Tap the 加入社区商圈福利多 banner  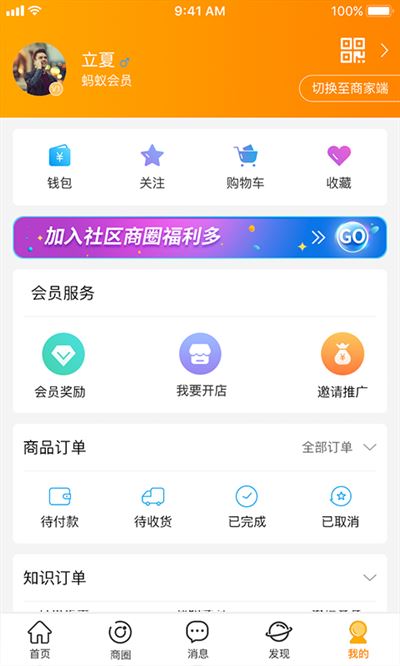200,237
